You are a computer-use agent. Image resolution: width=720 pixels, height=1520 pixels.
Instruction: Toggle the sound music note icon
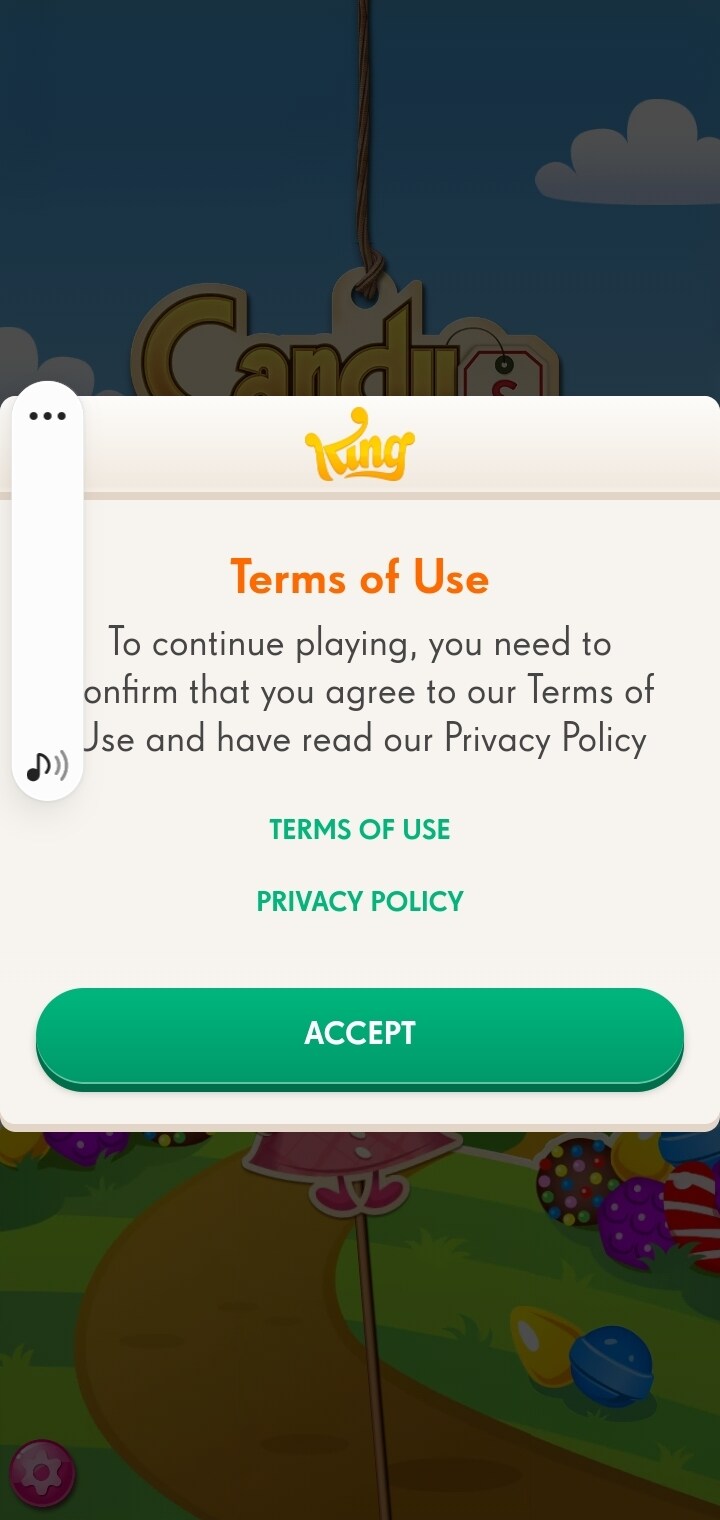click(47, 767)
